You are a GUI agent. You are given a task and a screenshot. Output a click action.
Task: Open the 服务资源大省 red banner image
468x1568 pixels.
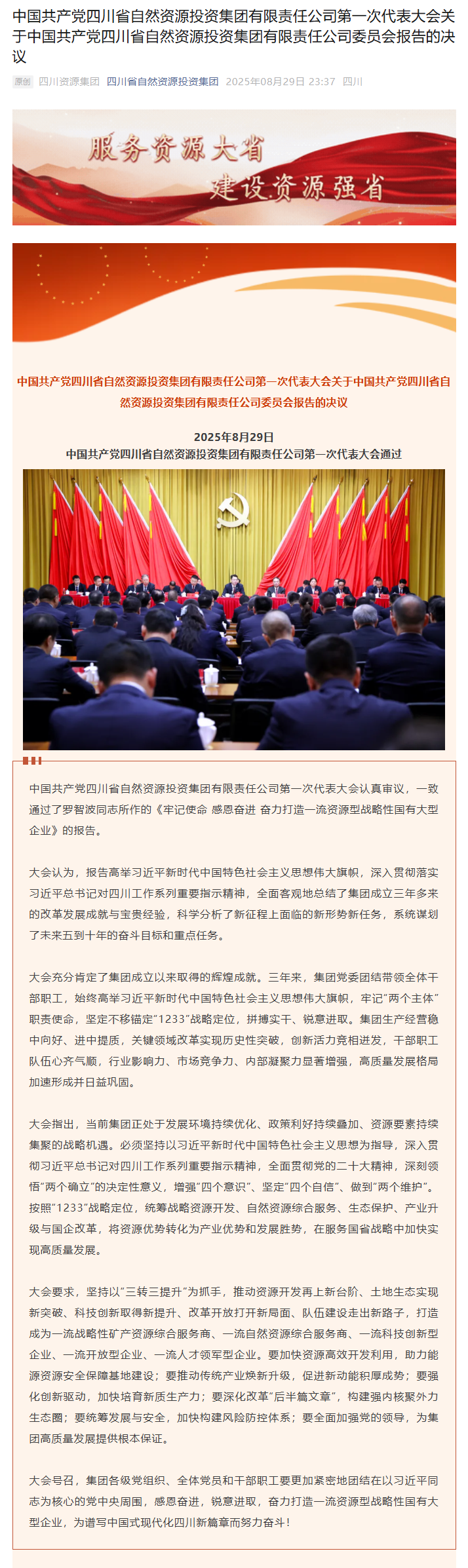point(234,168)
